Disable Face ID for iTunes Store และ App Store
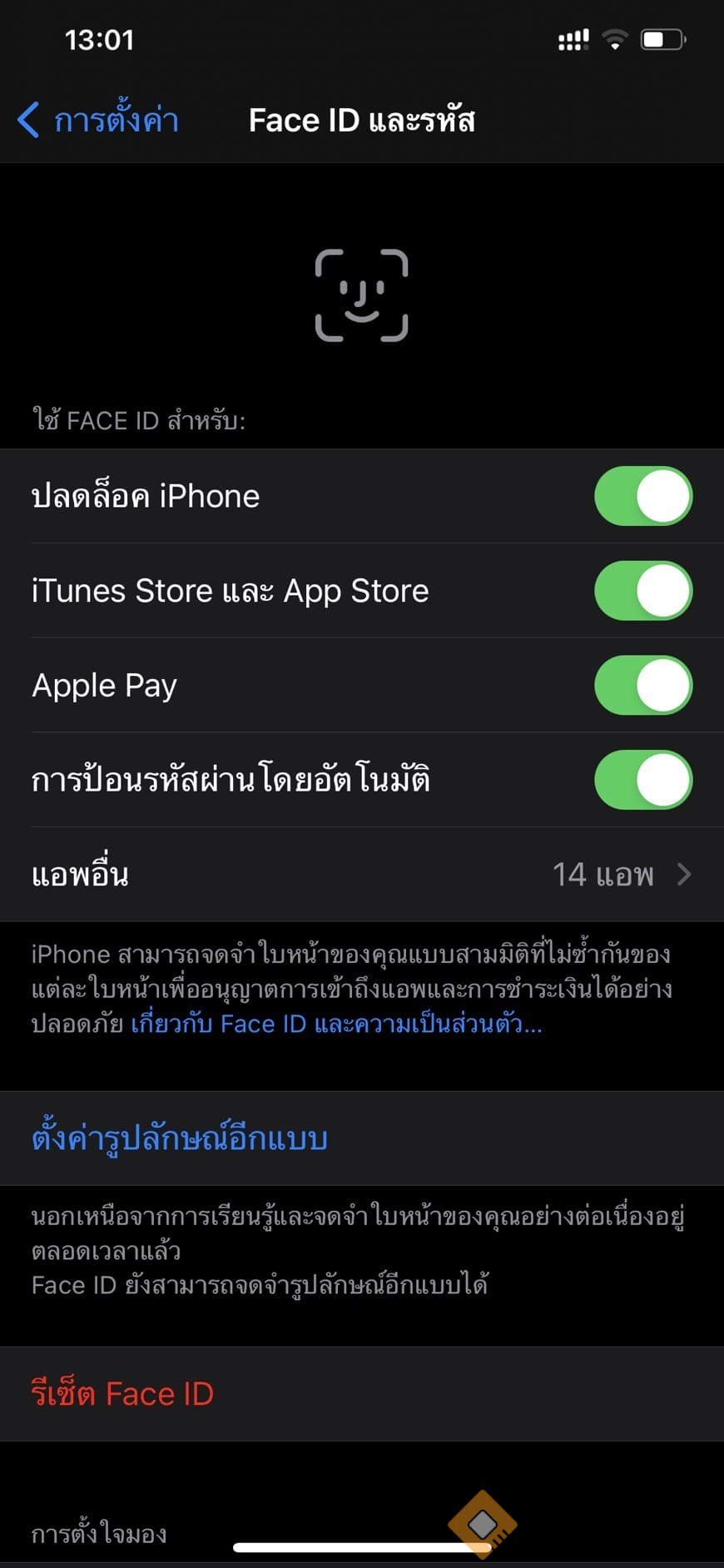This screenshot has width=724, height=1568. 642,591
